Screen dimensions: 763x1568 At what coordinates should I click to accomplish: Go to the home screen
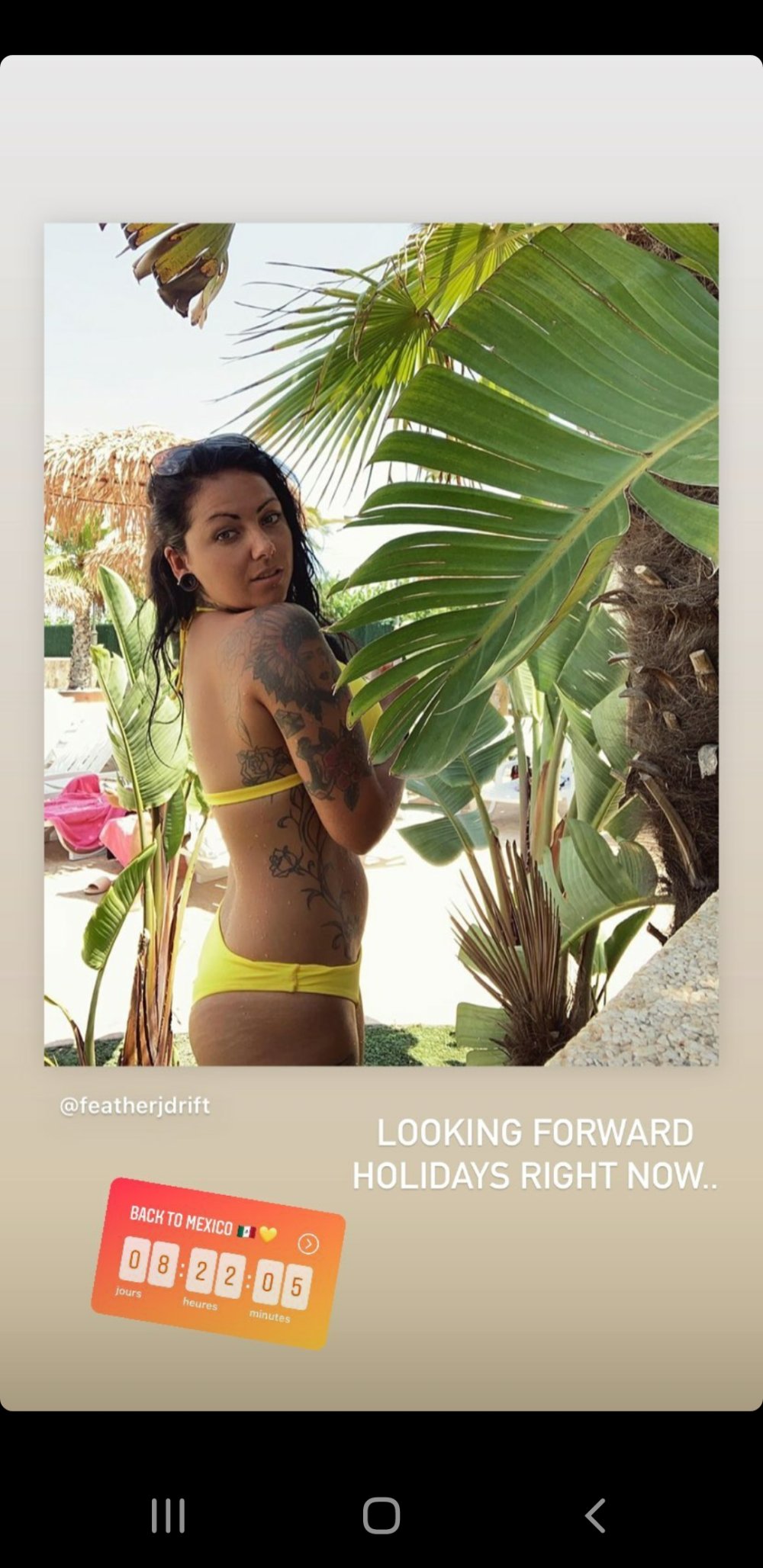click(381, 1515)
